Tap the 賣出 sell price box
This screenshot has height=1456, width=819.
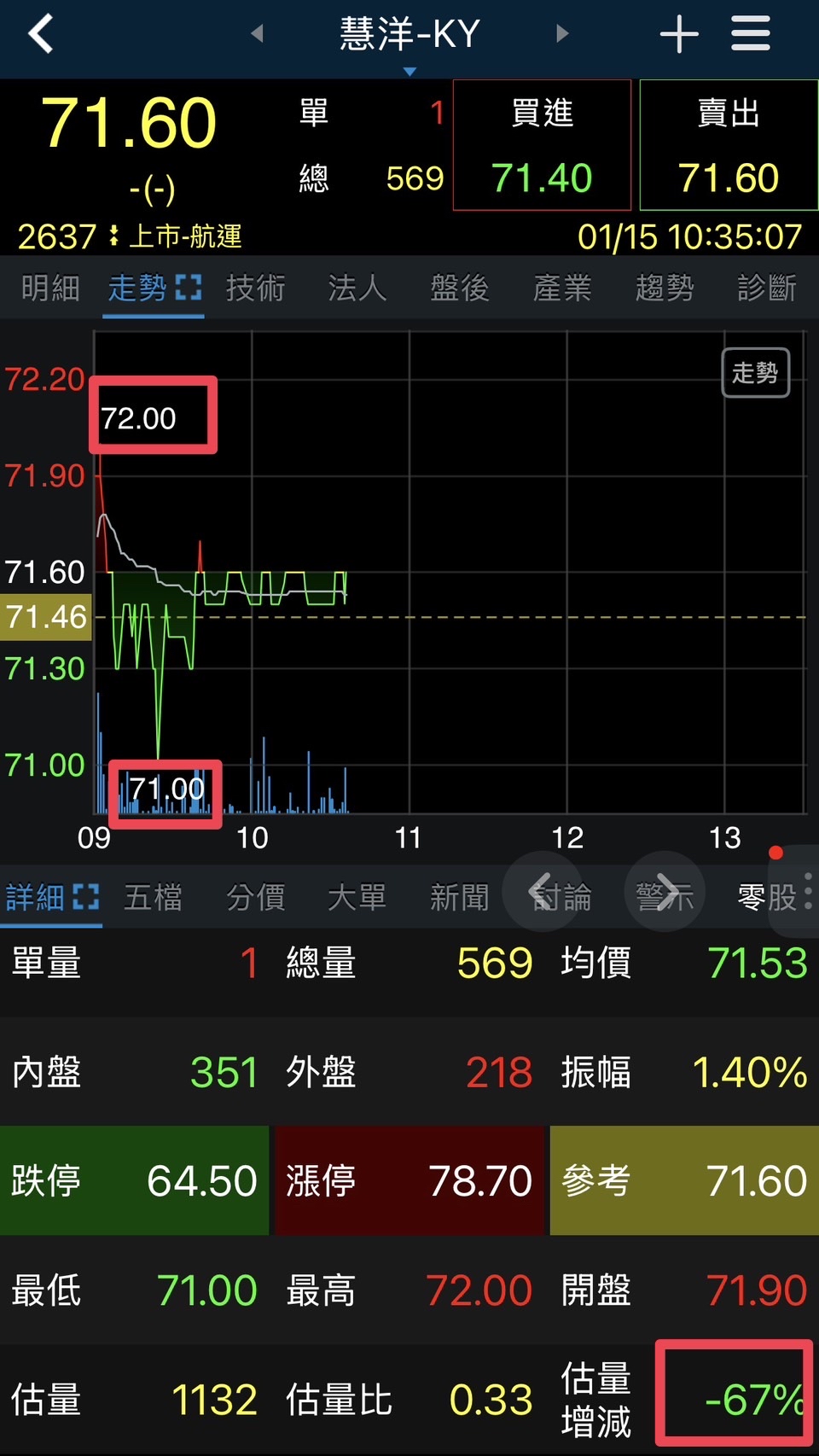click(x=729, y=144)
